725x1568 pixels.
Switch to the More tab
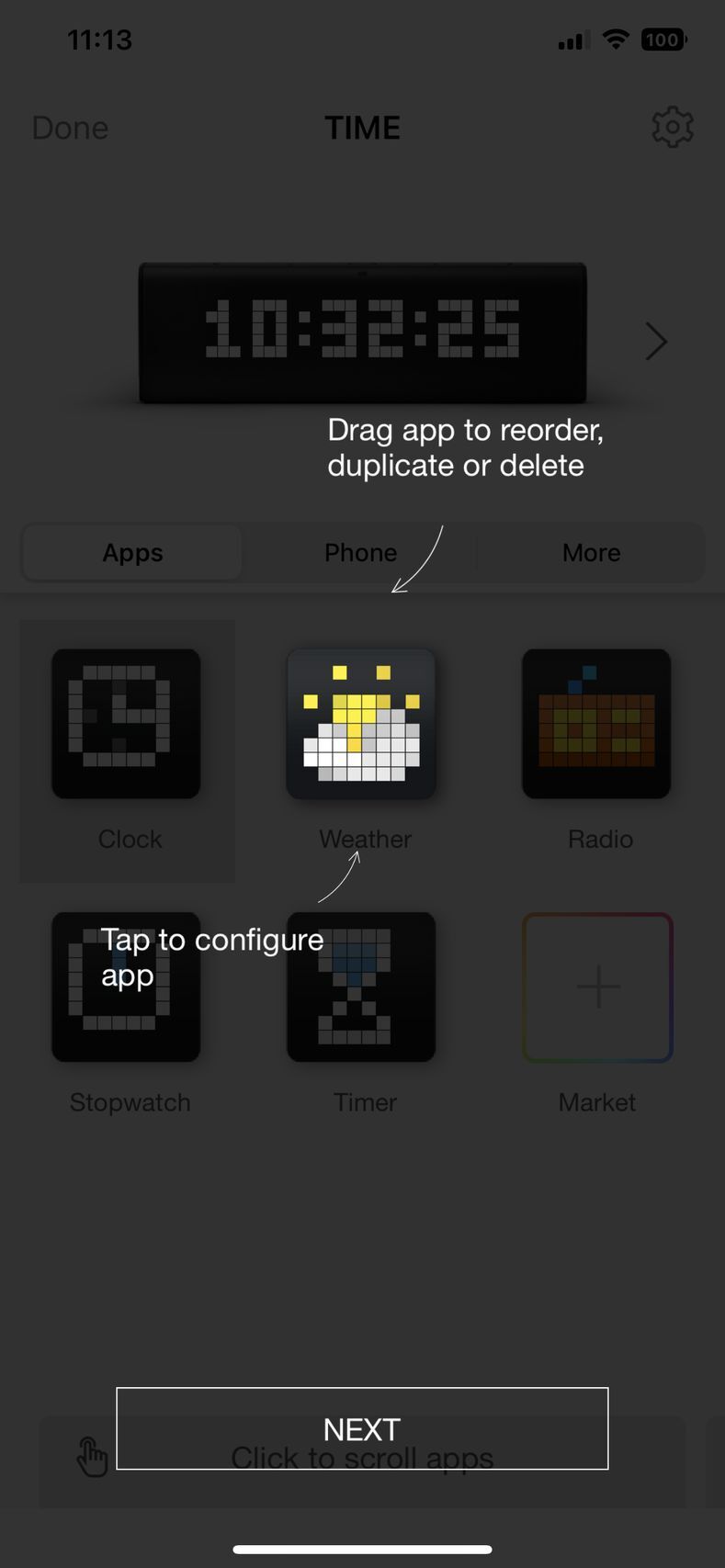pos(591,552)
